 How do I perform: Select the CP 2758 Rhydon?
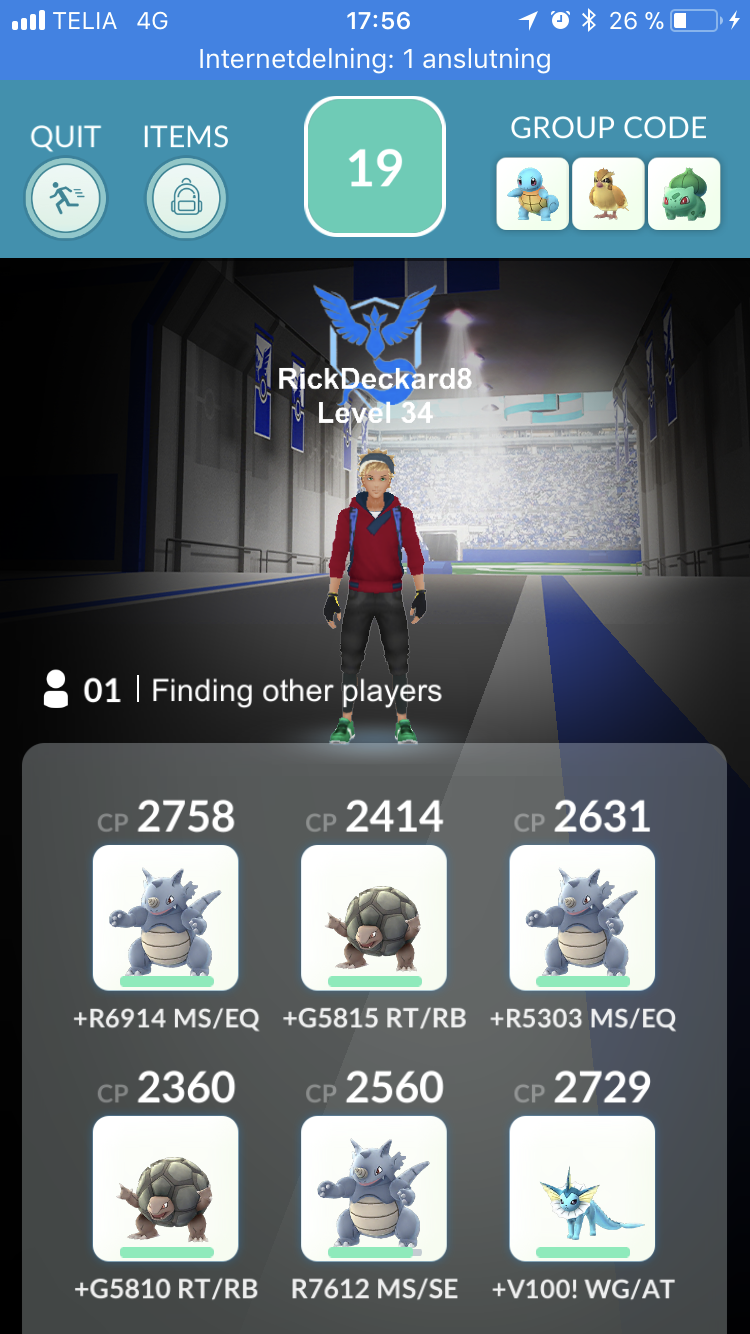pyautogui.click(x=165, y=918)
